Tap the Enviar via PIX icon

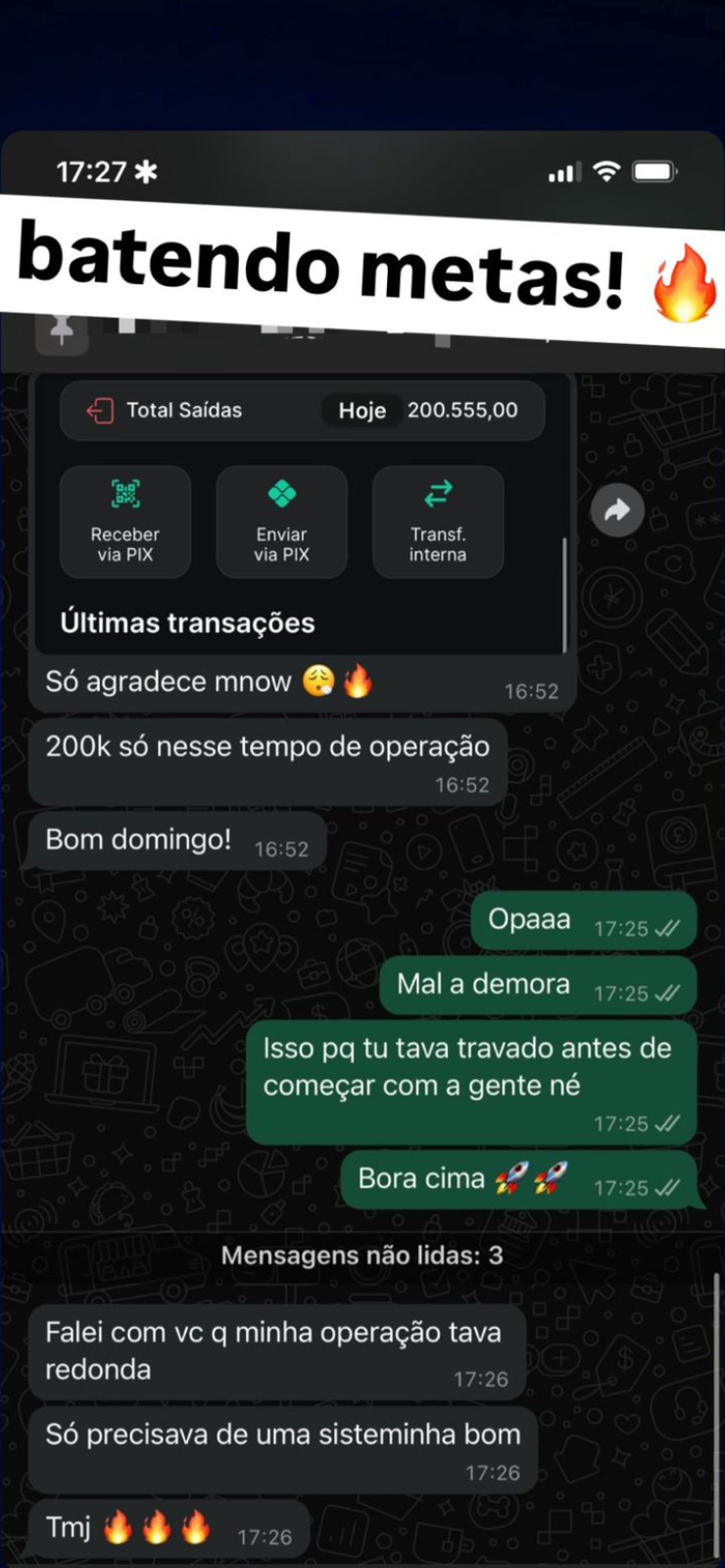(281, 495)
